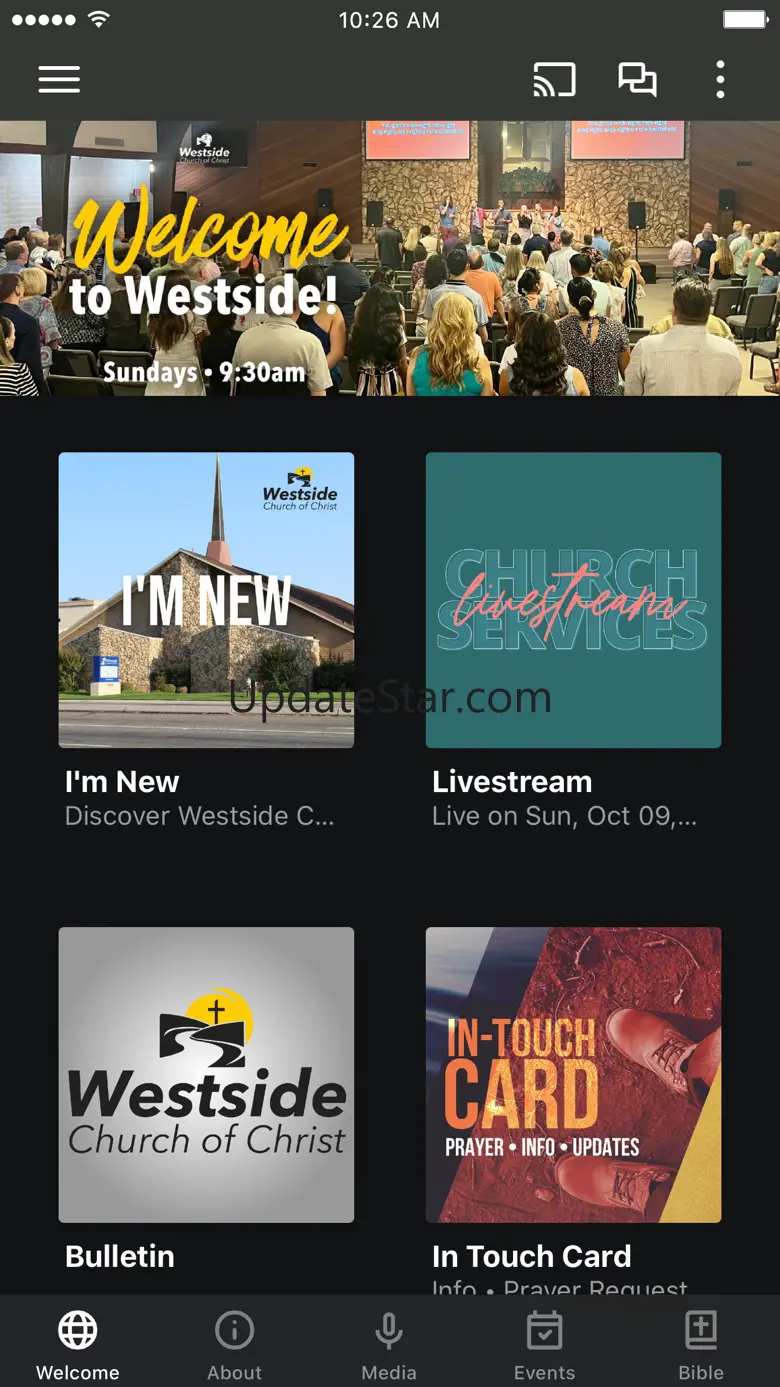The height and width of the screenshot is (1387, 780).
Task: Open the three-dot overflow menu
Action: pos(720,80)
